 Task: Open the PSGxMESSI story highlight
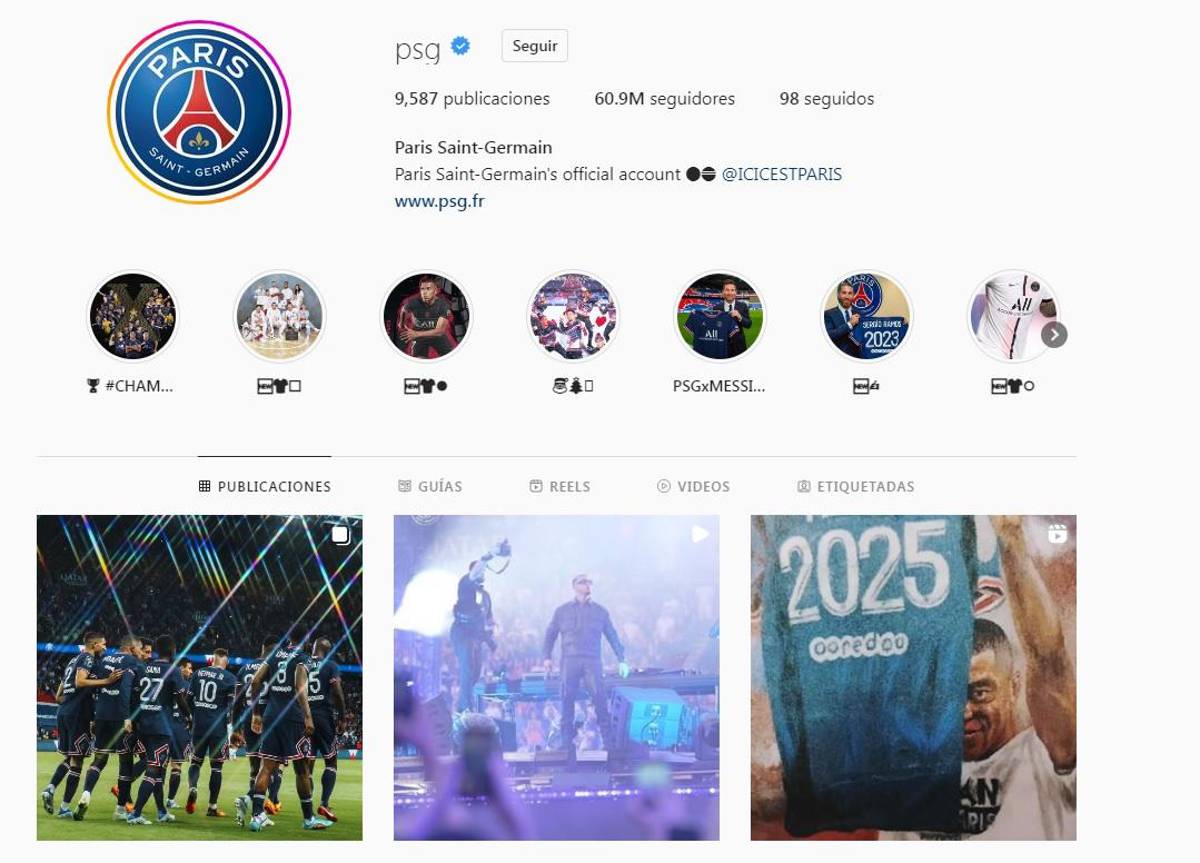click(x=719, y=316)
